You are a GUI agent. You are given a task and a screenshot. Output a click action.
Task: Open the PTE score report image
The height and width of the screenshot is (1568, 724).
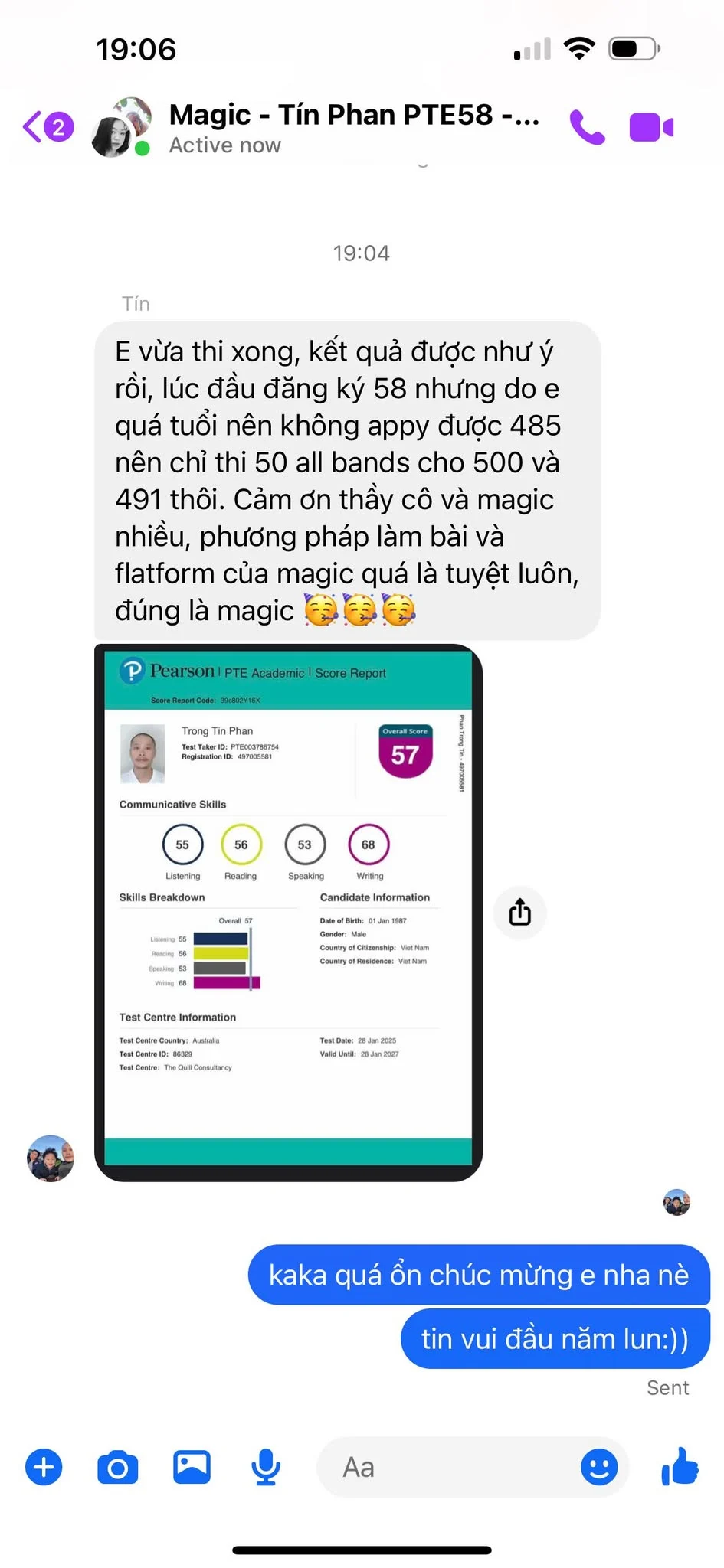click(x=288, y=913)
